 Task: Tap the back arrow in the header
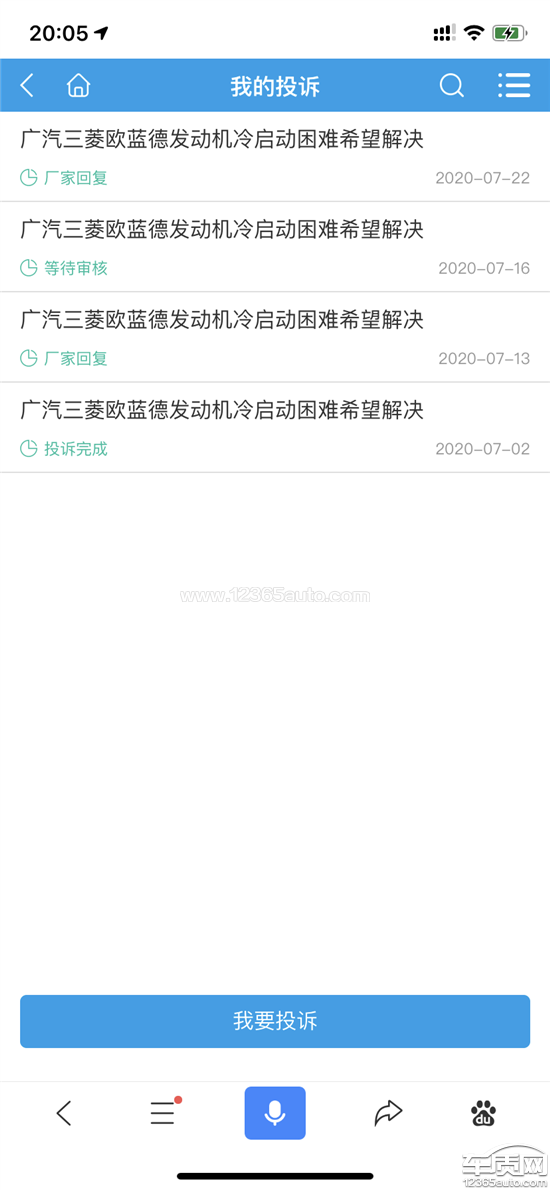tap(27, 85)
